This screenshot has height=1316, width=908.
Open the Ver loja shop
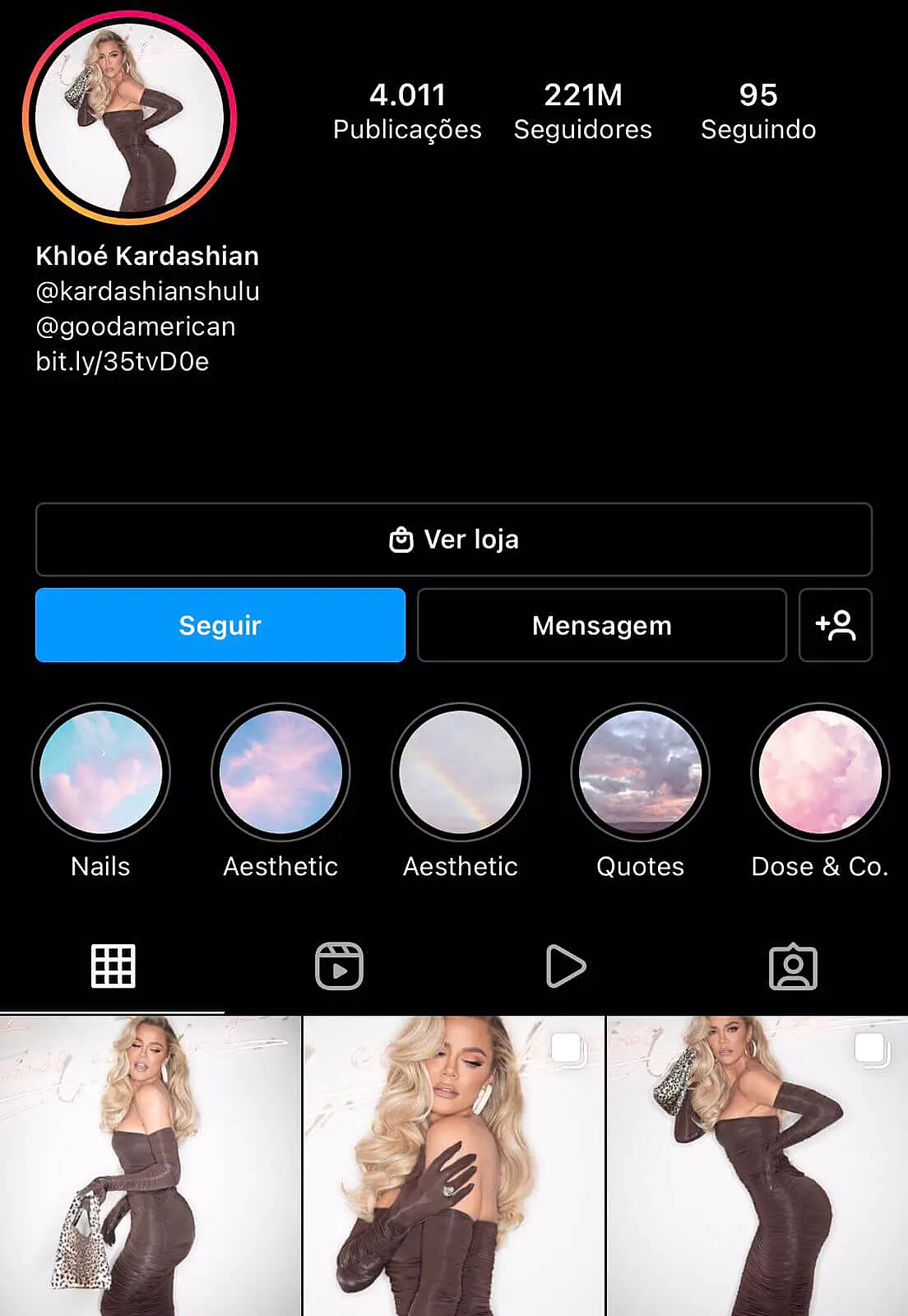coord(453,539)
